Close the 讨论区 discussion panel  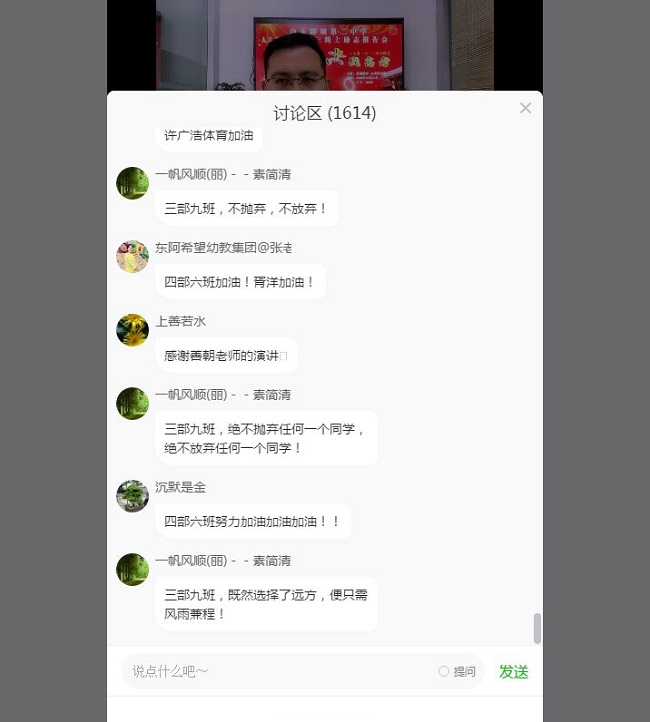tap(525, 108)
